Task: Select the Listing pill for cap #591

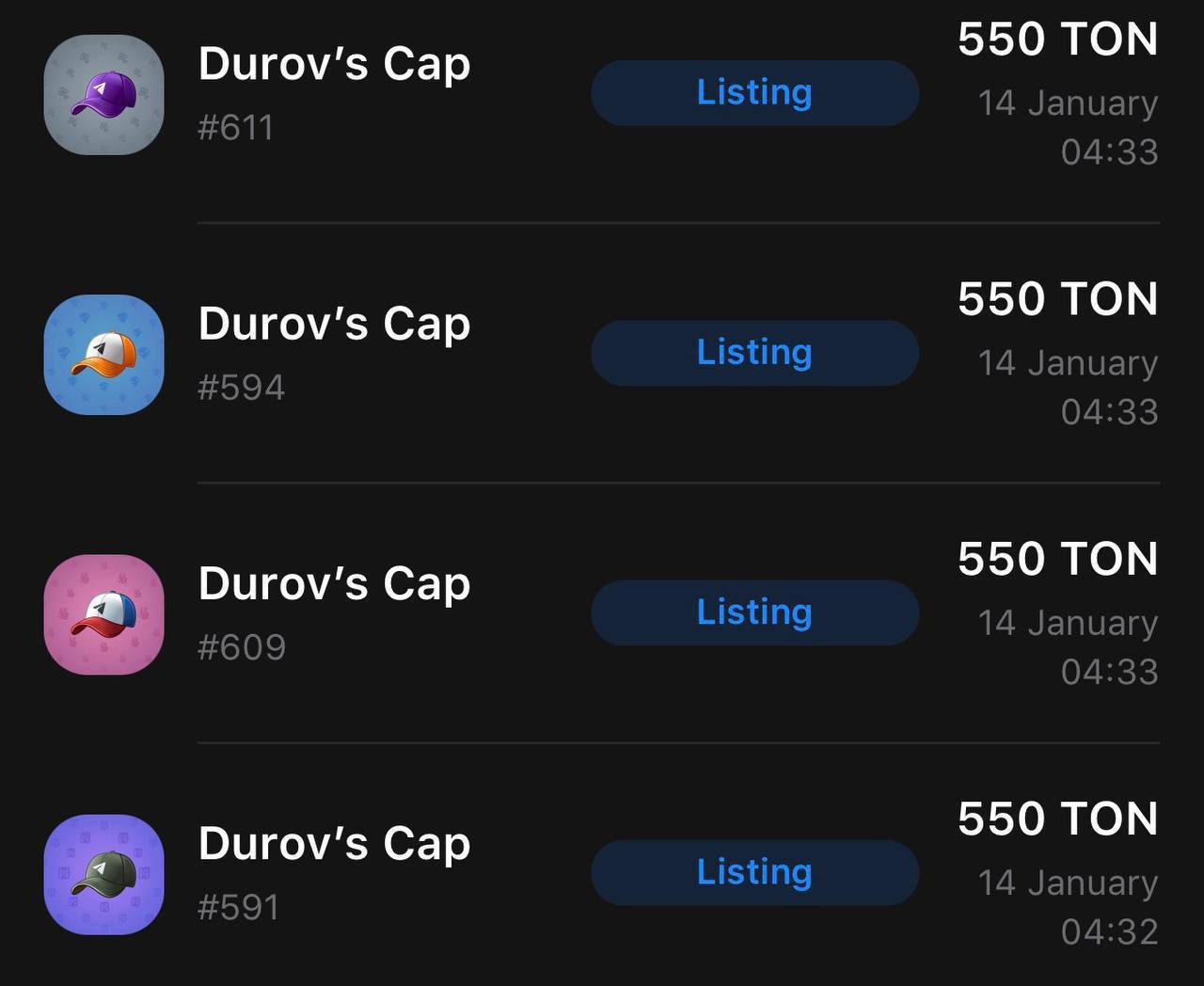Action: 754,872
